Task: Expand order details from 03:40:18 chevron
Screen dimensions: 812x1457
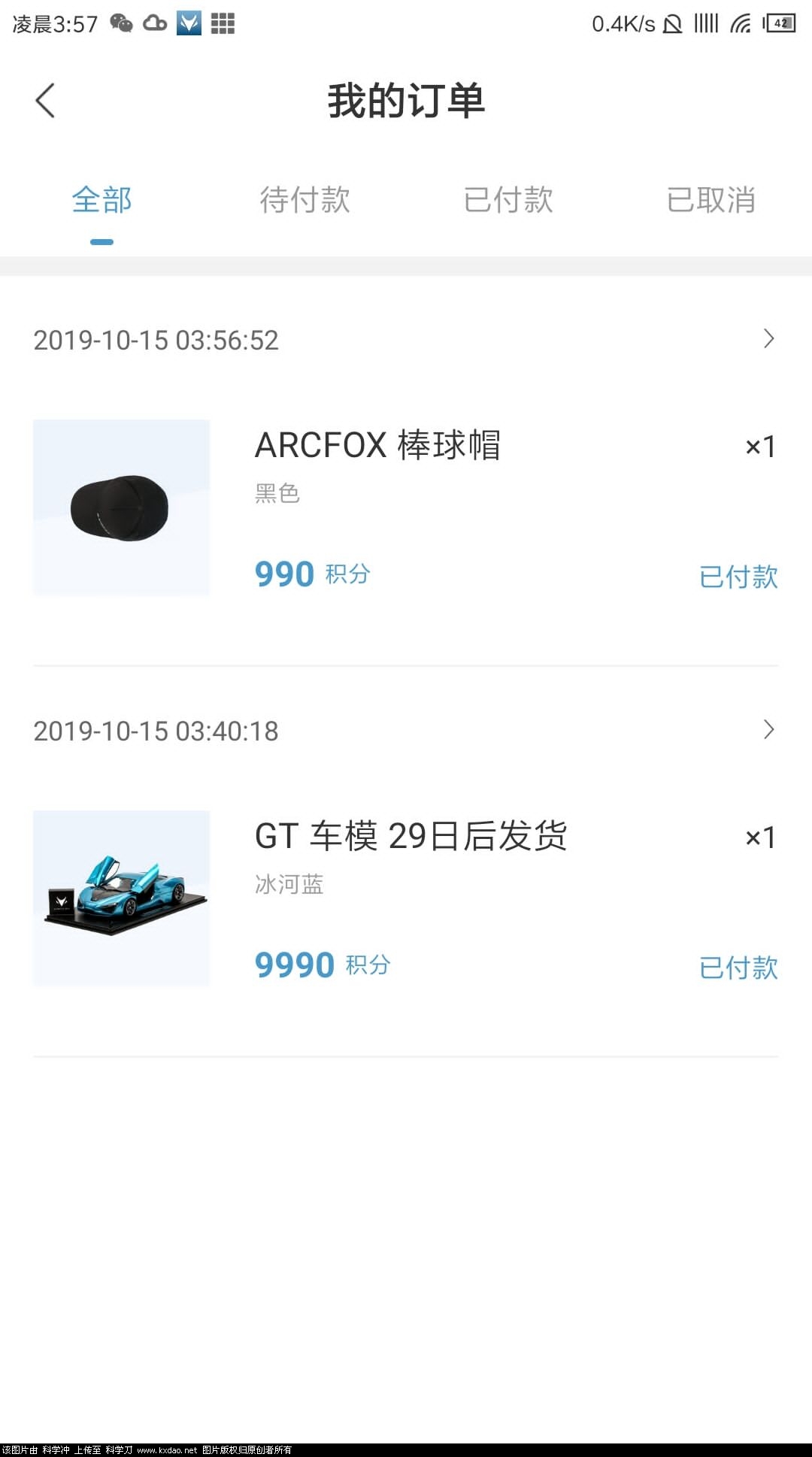Action: 768,730
